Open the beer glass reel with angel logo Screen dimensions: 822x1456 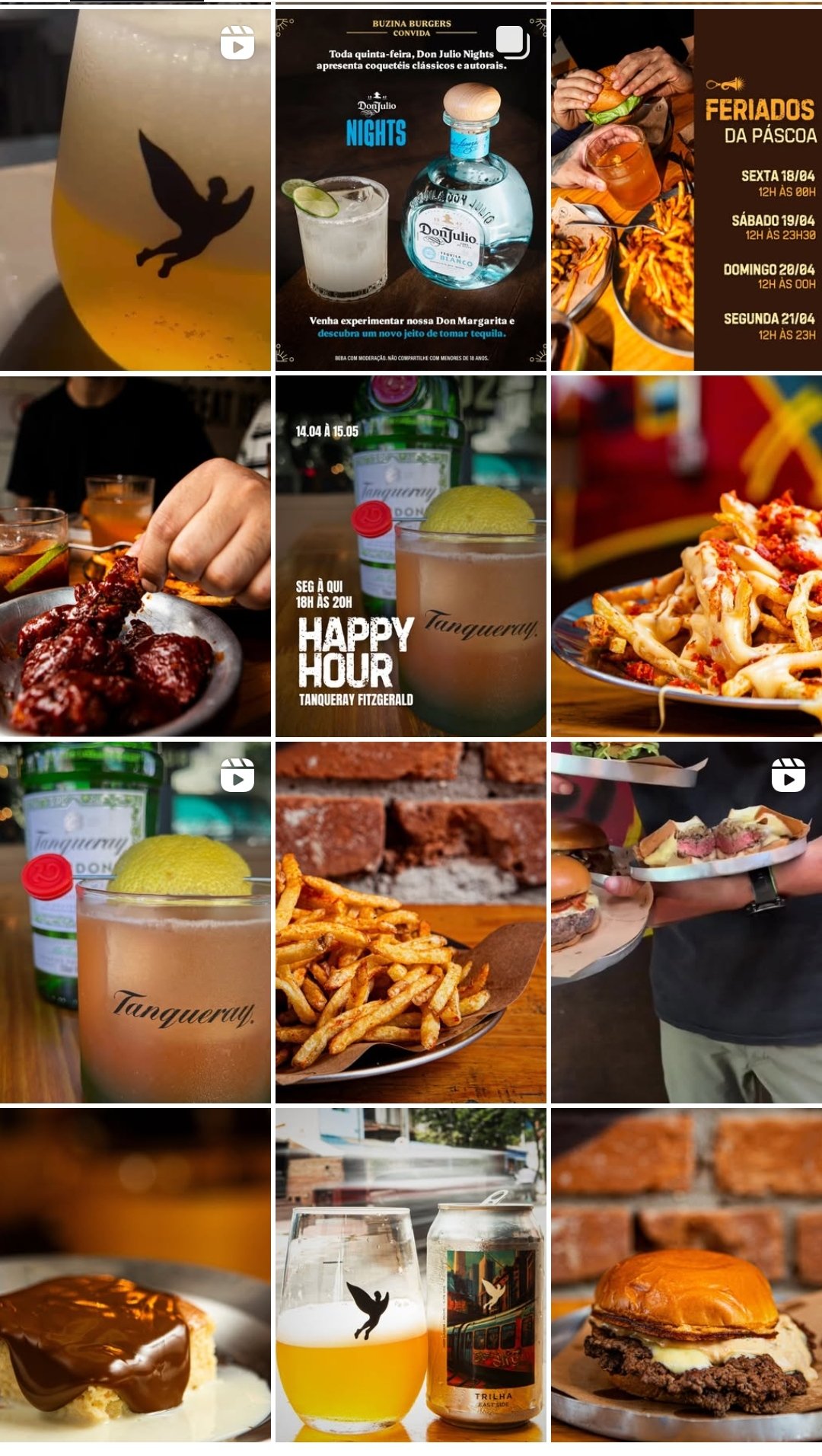tap(135, 190)
